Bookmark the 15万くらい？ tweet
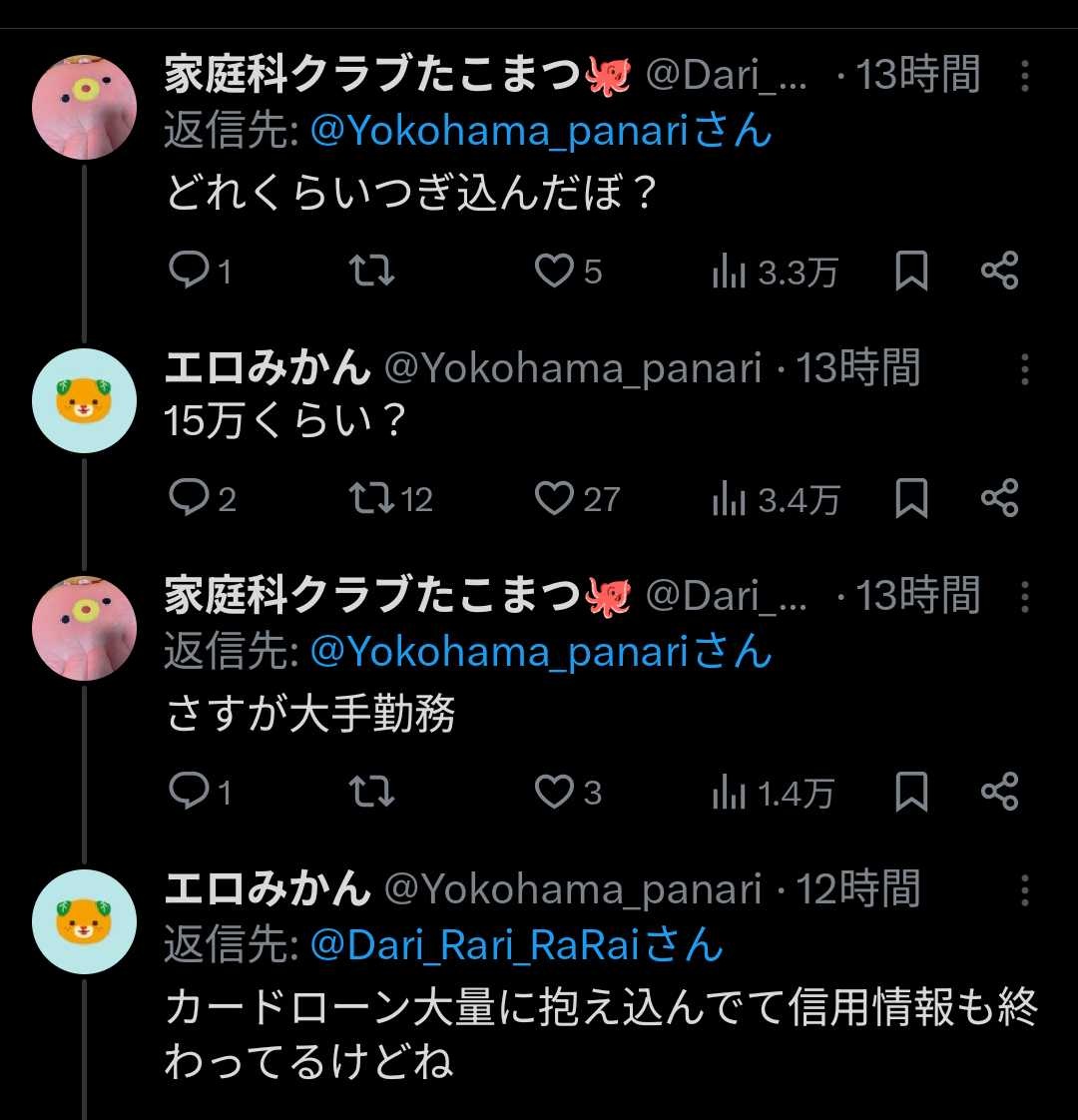1078x1120 pixels. click(911, 498)
